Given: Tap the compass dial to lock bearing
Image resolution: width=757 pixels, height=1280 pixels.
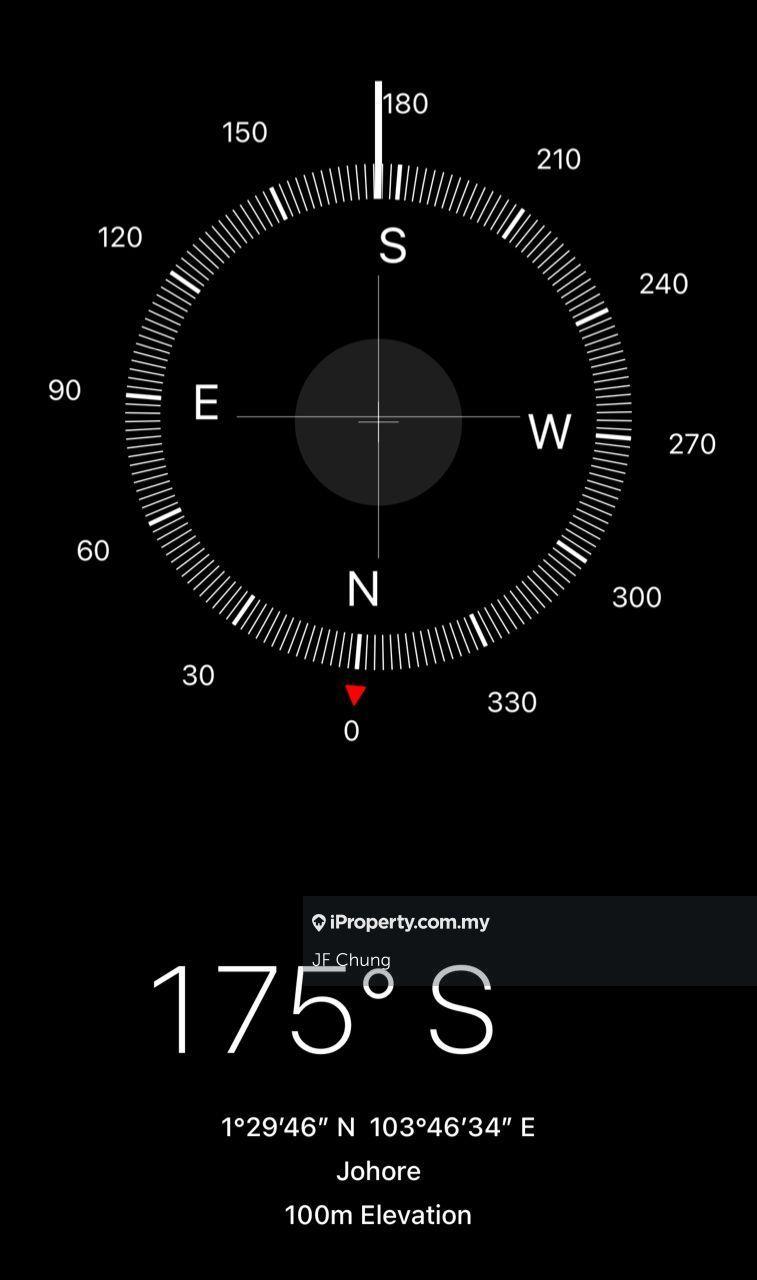Looking at the screenshot, I should [x=378, y=421].
